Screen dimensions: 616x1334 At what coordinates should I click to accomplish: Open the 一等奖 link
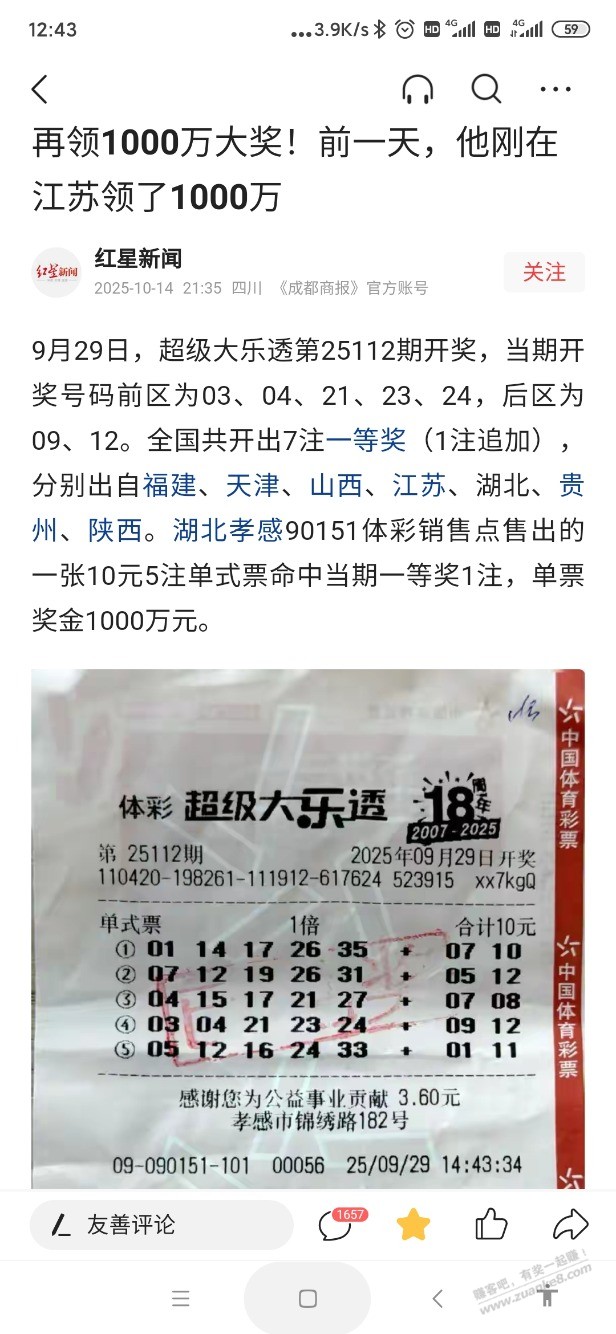[365, 440]
